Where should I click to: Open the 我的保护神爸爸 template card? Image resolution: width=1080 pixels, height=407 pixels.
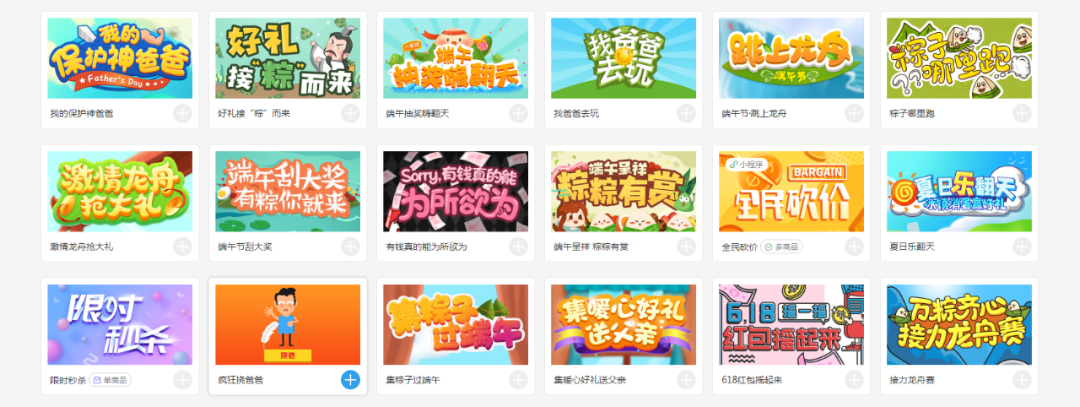point(120,58)
